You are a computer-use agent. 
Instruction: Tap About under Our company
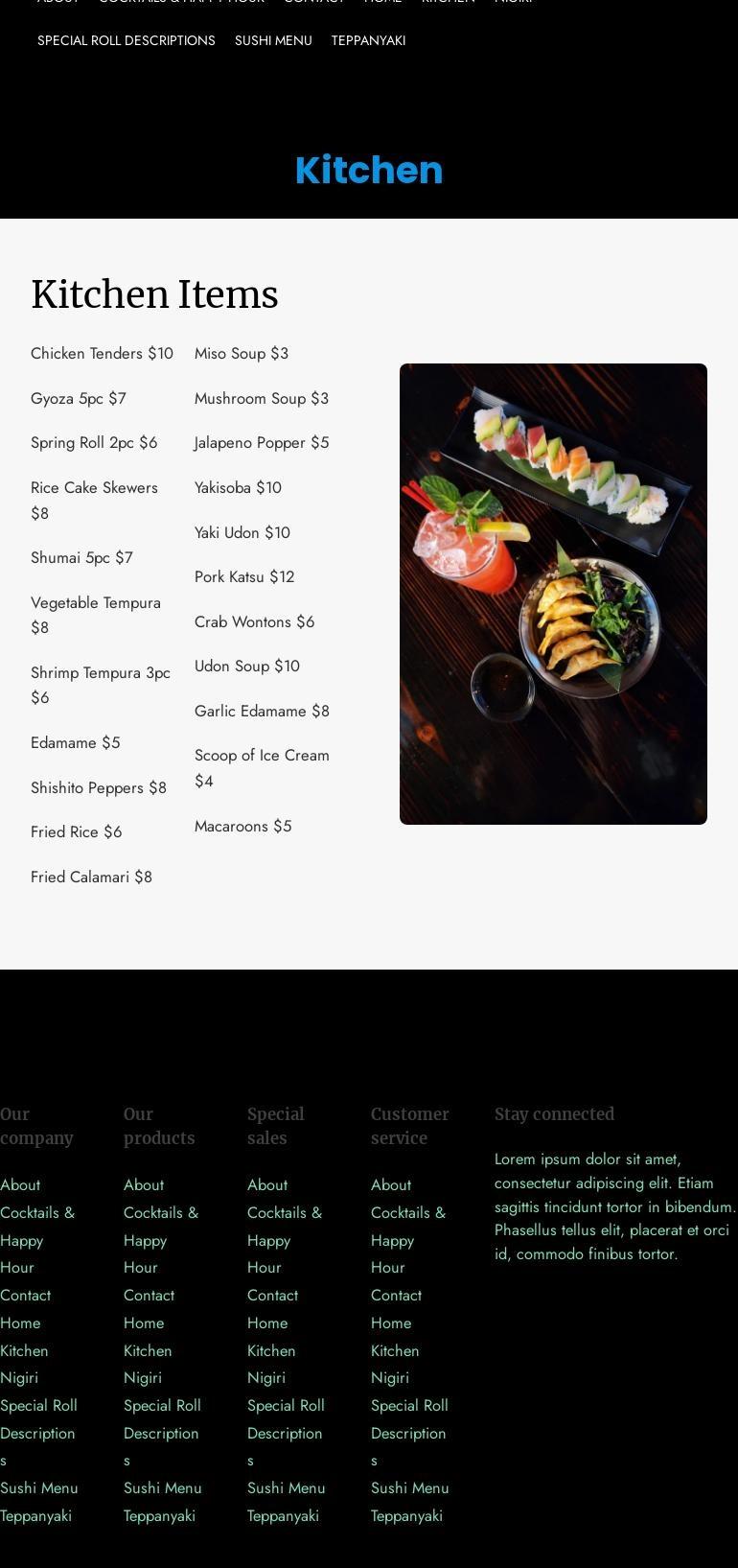[x=20, y=1184]
